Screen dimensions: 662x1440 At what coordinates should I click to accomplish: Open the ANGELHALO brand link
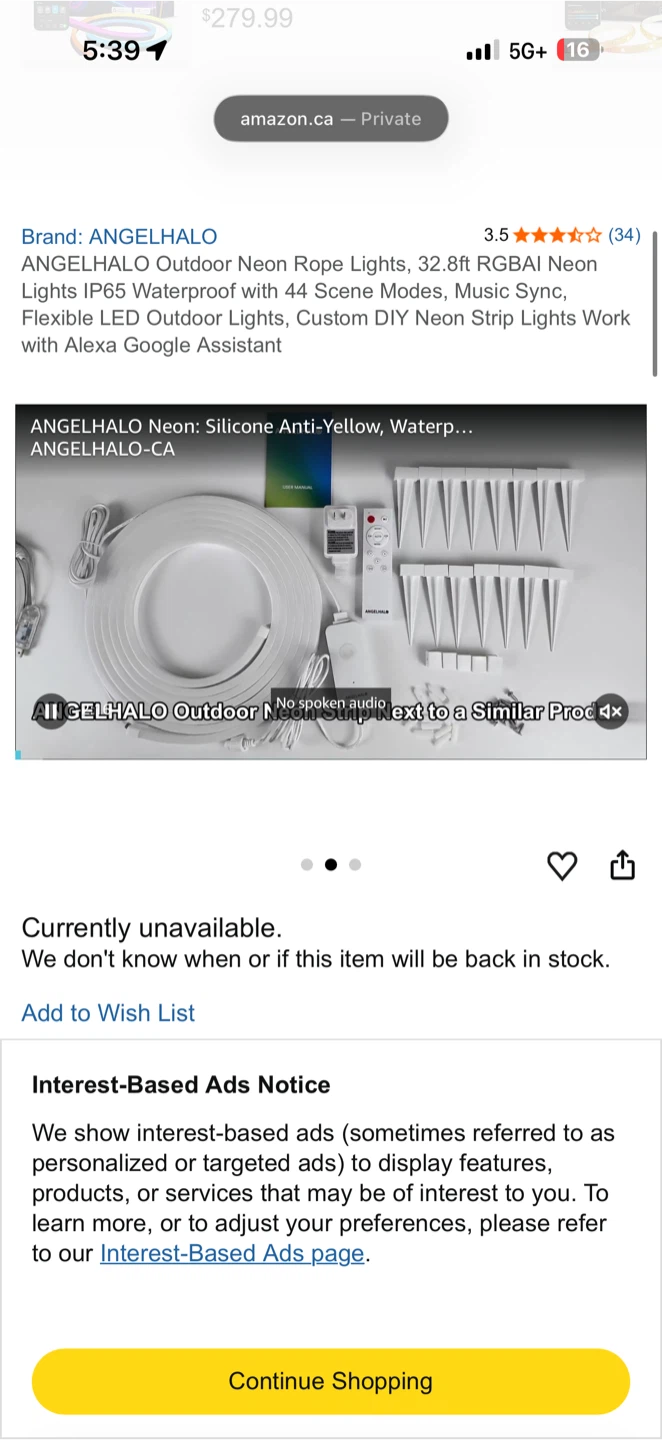point(119,237)
